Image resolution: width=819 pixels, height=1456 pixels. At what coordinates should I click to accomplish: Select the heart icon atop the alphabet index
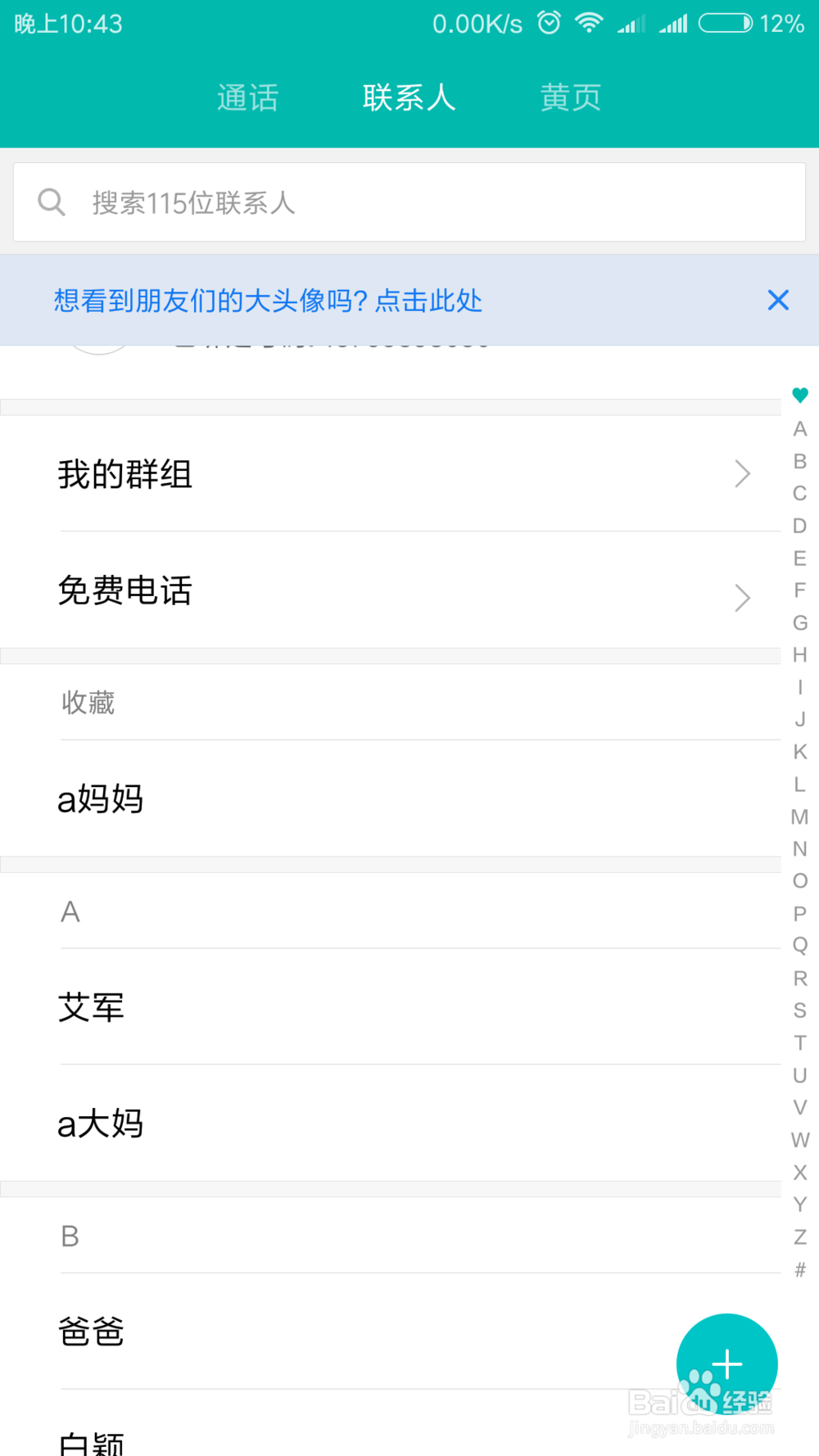[800, 396]
